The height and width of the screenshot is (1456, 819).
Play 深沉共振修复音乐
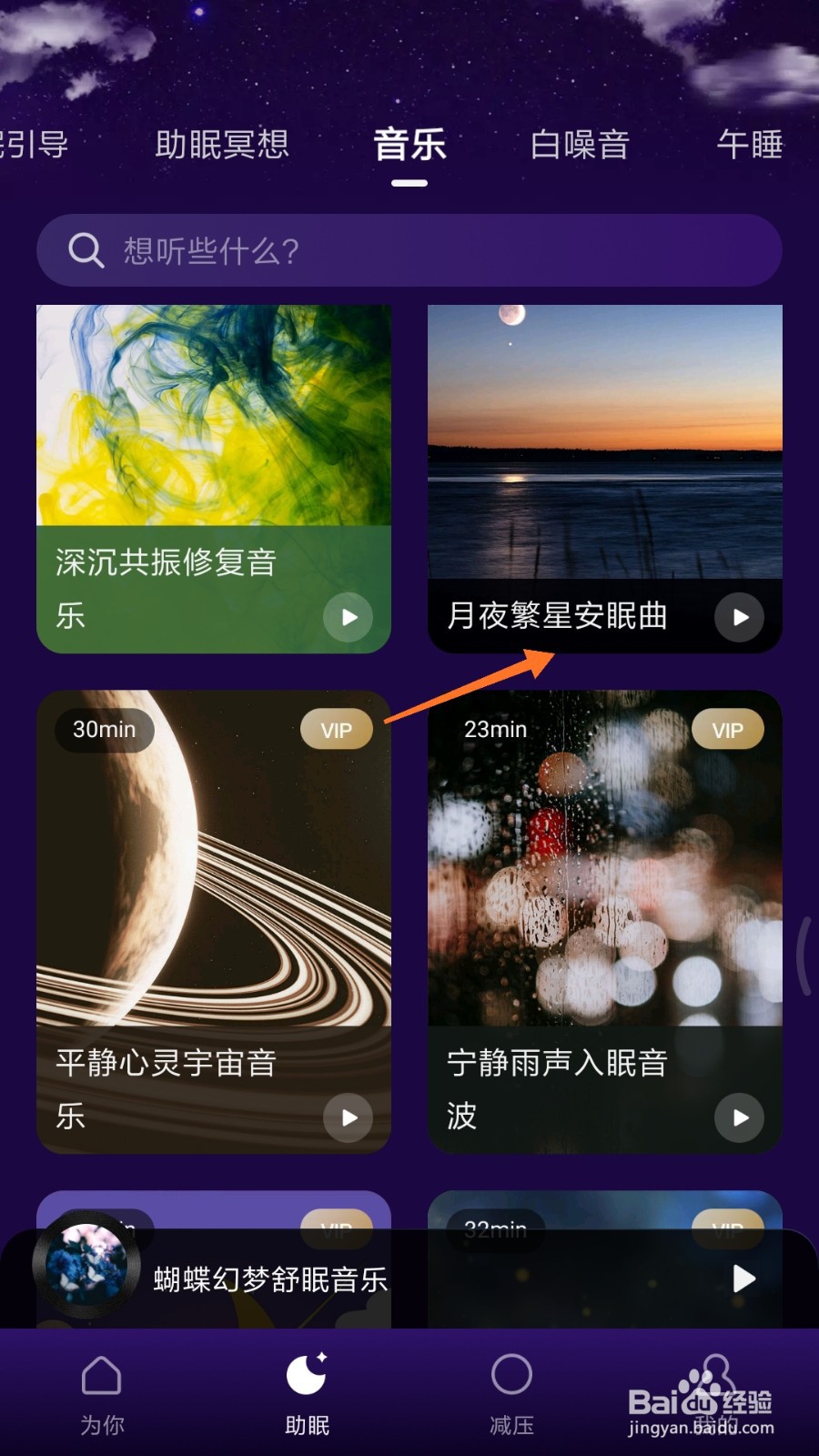click(x=348, y=617)
